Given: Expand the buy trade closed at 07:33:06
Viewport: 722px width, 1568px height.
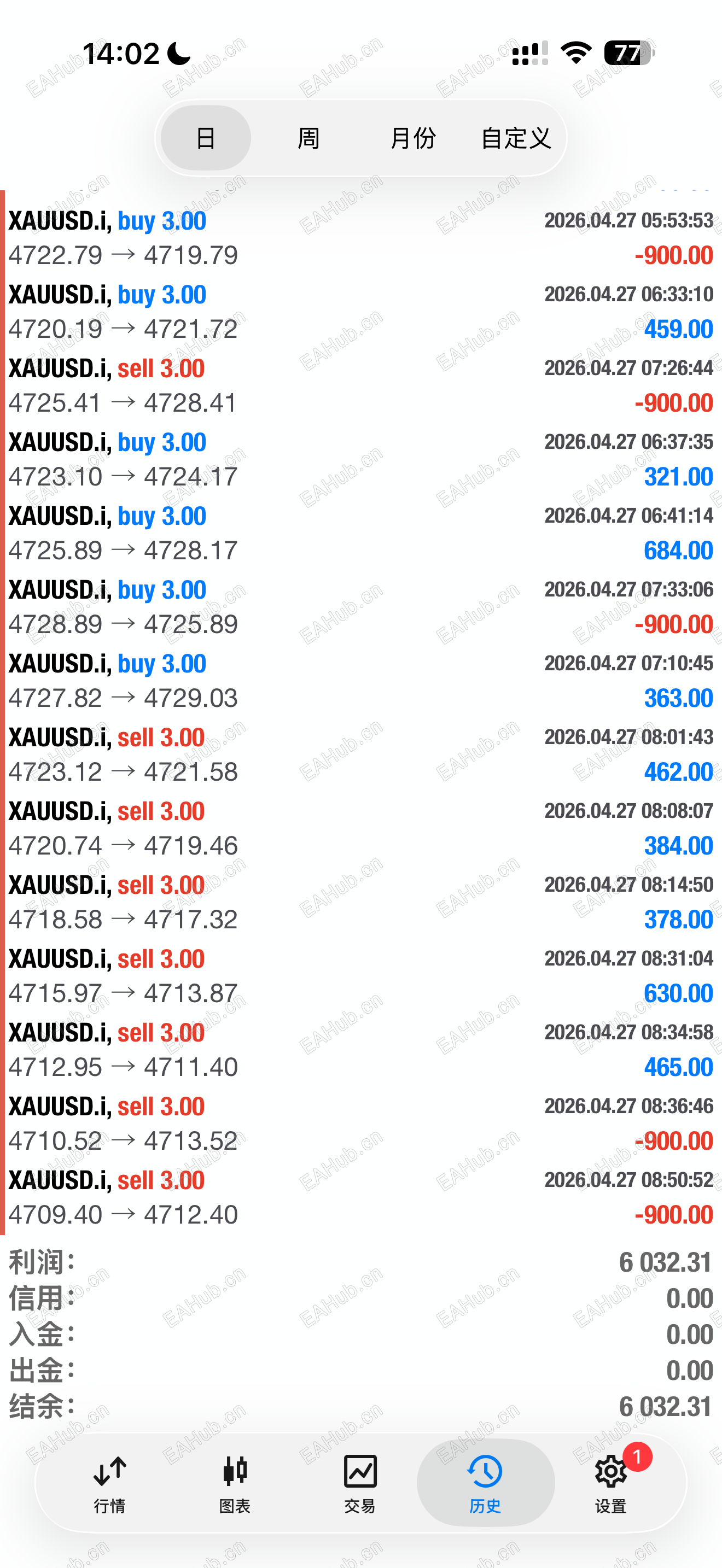Looking at the screenshot, I should [x=360, y=607].
